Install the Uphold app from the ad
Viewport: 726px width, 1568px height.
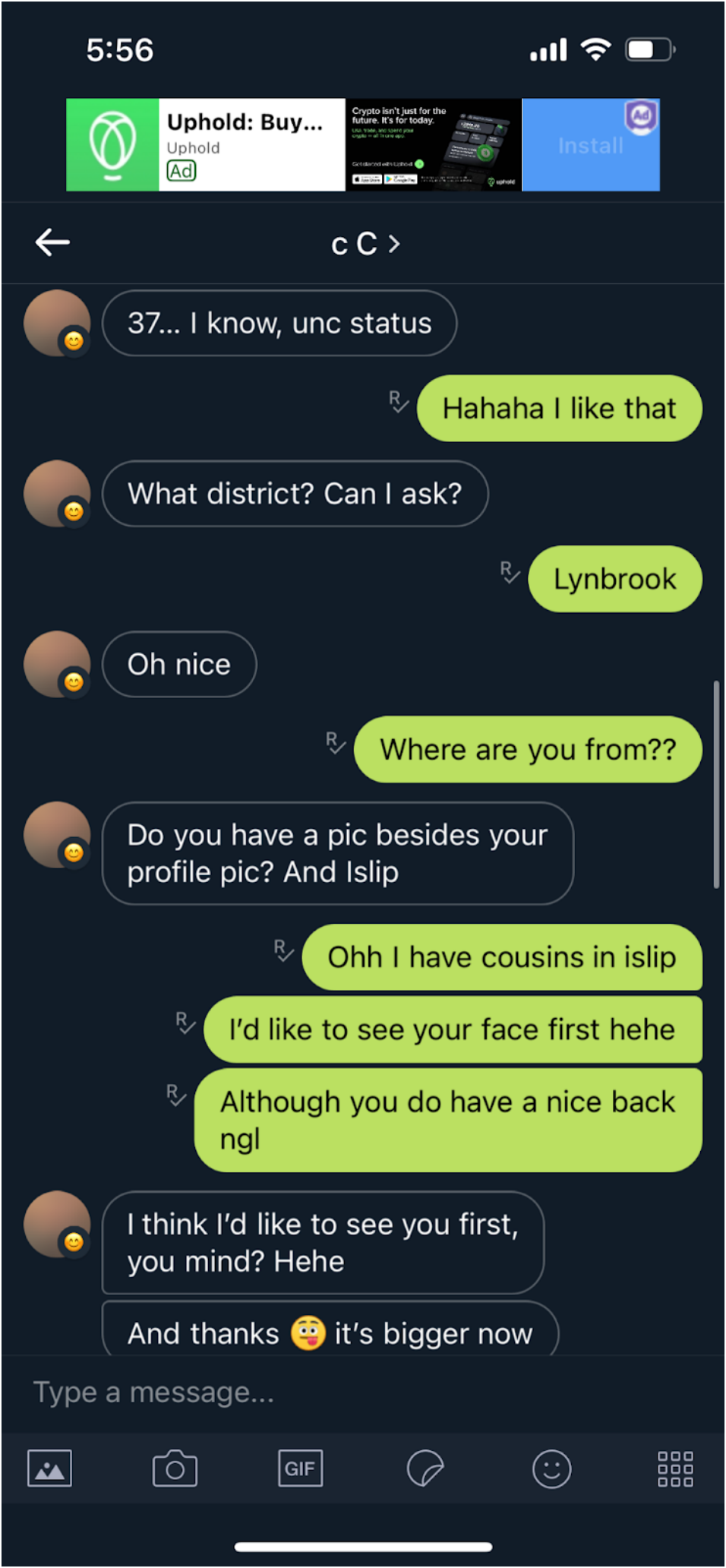tap(590, 145)
